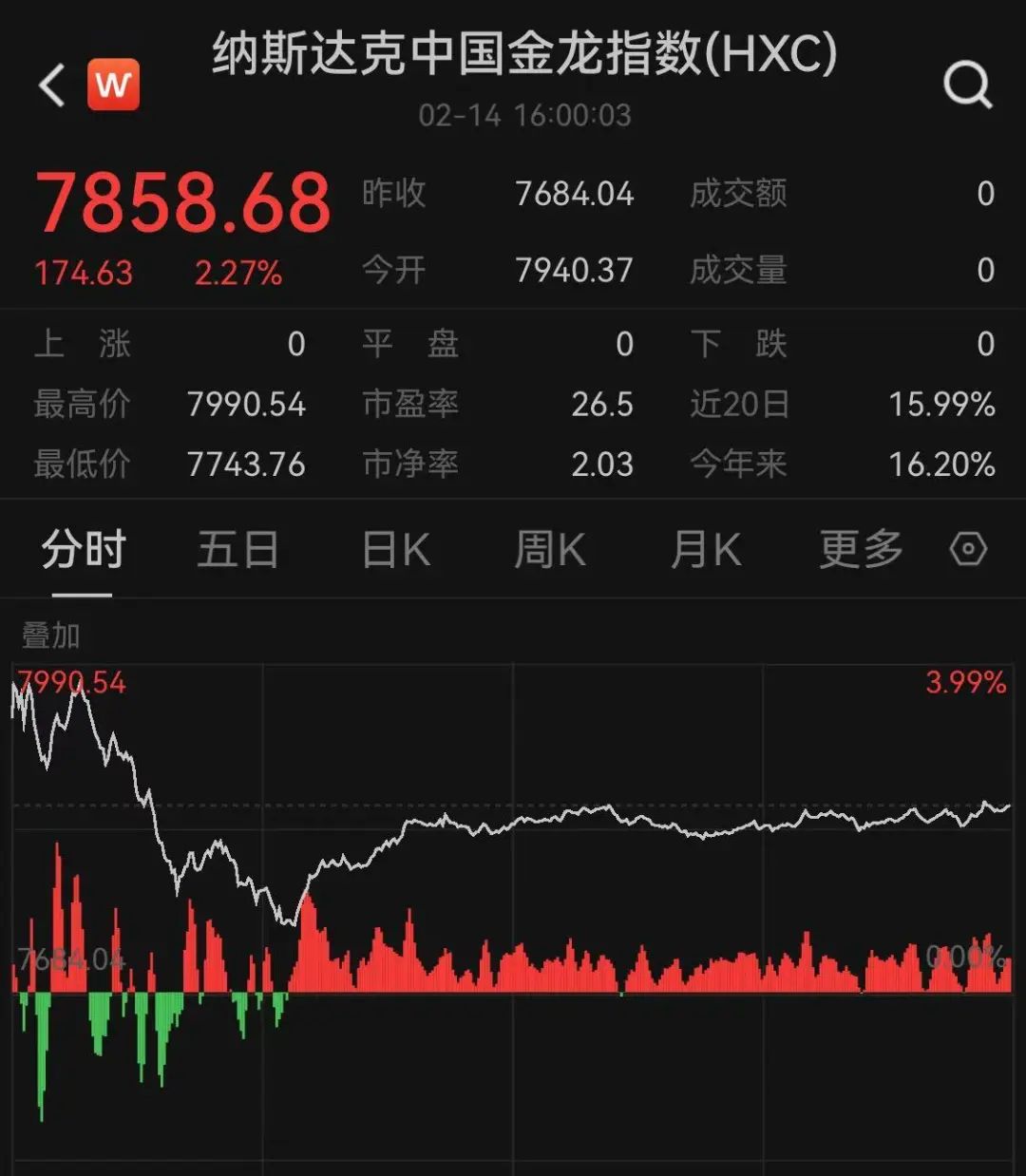Open chart settings via the gear icon
The height and width of the screenshot is (1176, 1026).
(x=968, y=549)
